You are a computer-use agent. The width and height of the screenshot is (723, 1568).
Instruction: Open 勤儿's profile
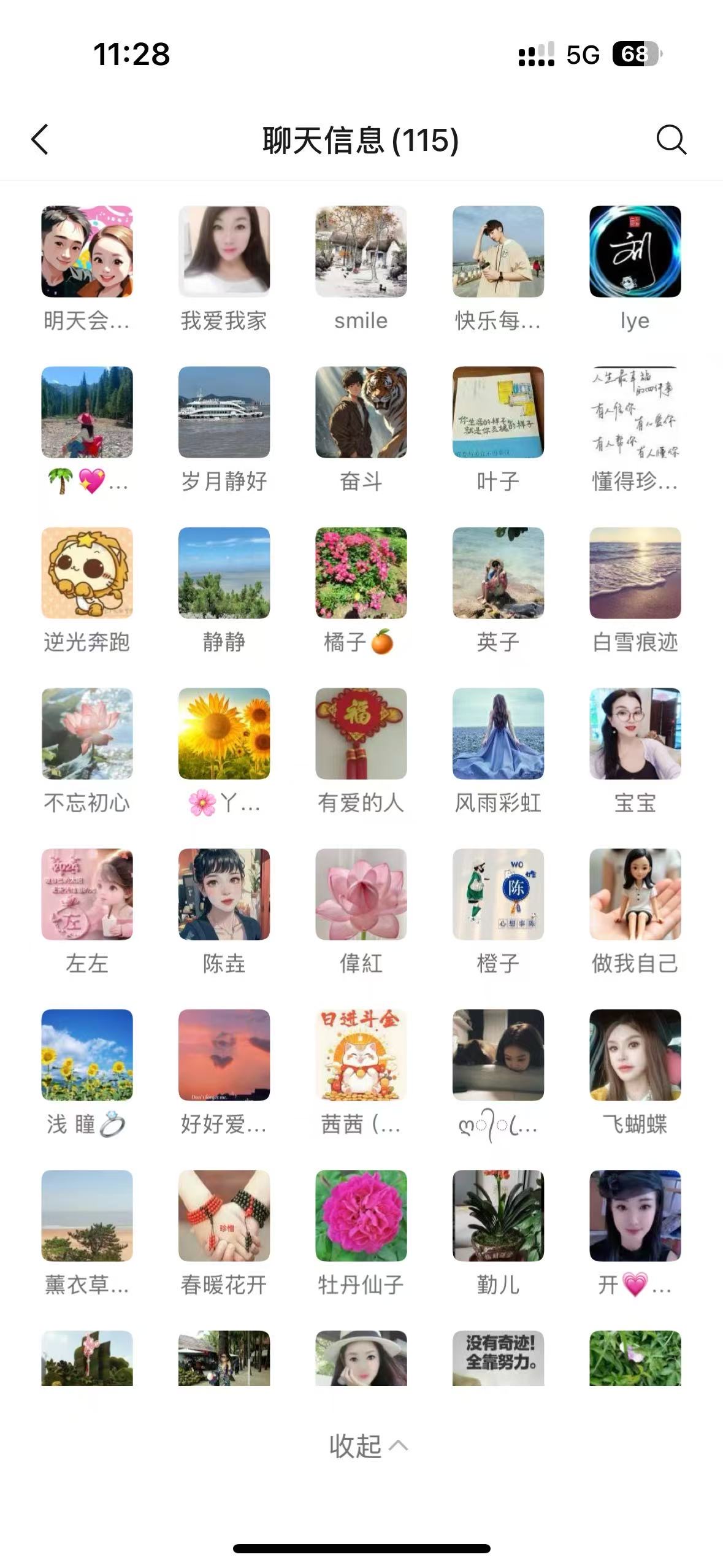point(498,1216)
